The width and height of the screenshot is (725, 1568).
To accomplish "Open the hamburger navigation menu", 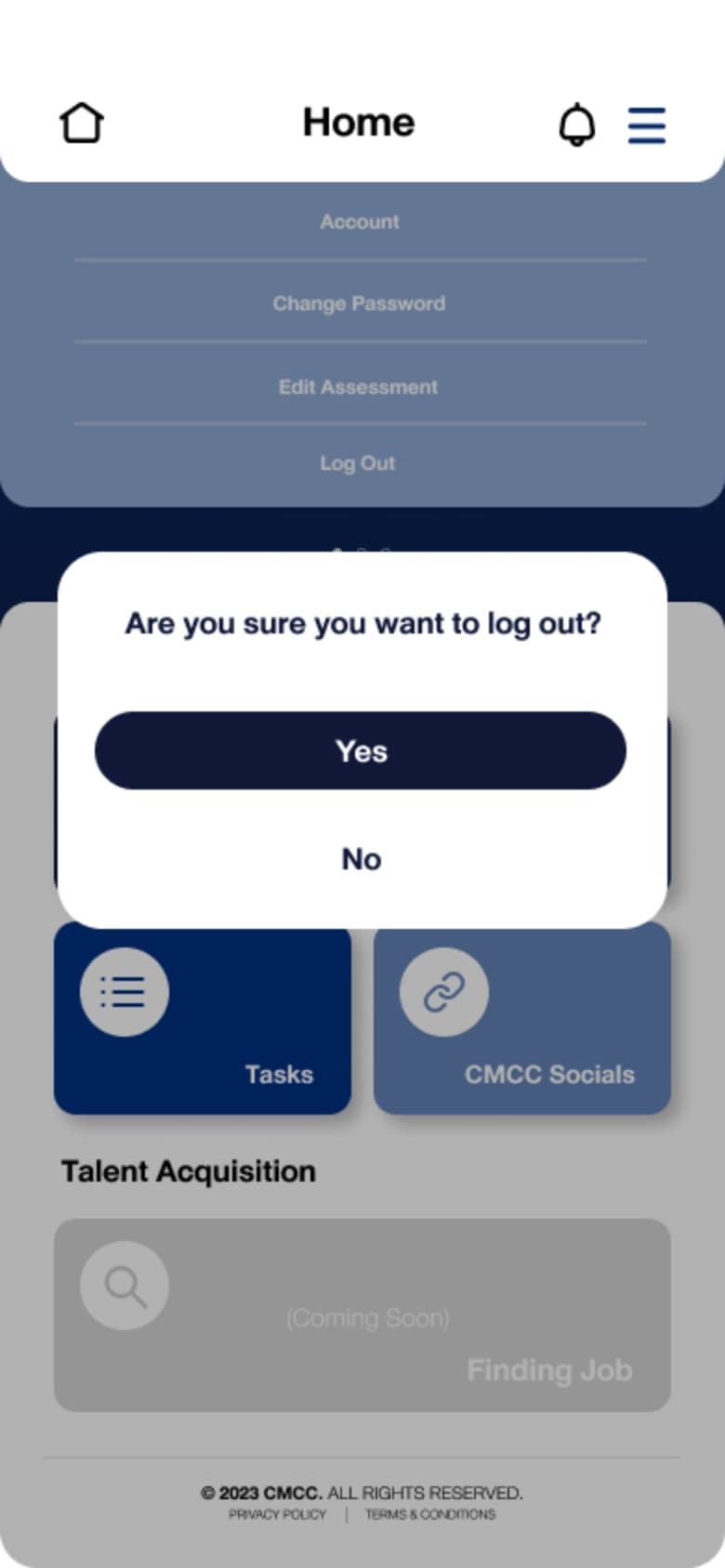I will [x=647, y=126].
